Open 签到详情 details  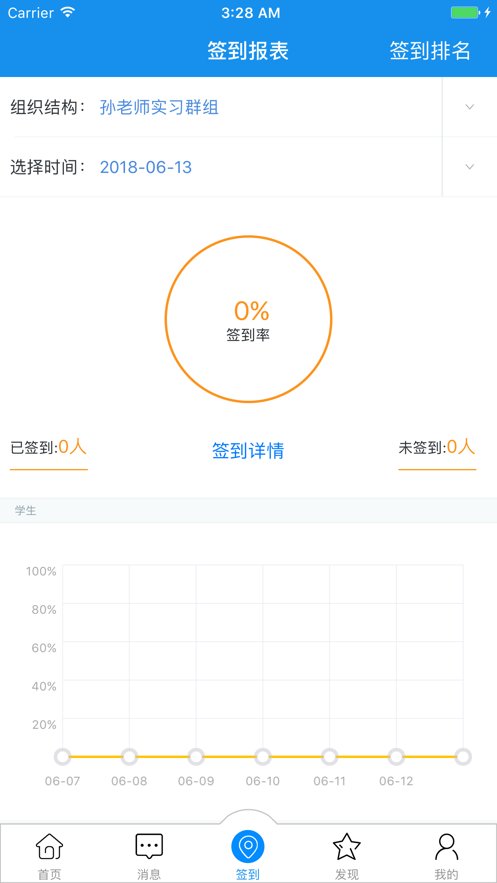248,450
